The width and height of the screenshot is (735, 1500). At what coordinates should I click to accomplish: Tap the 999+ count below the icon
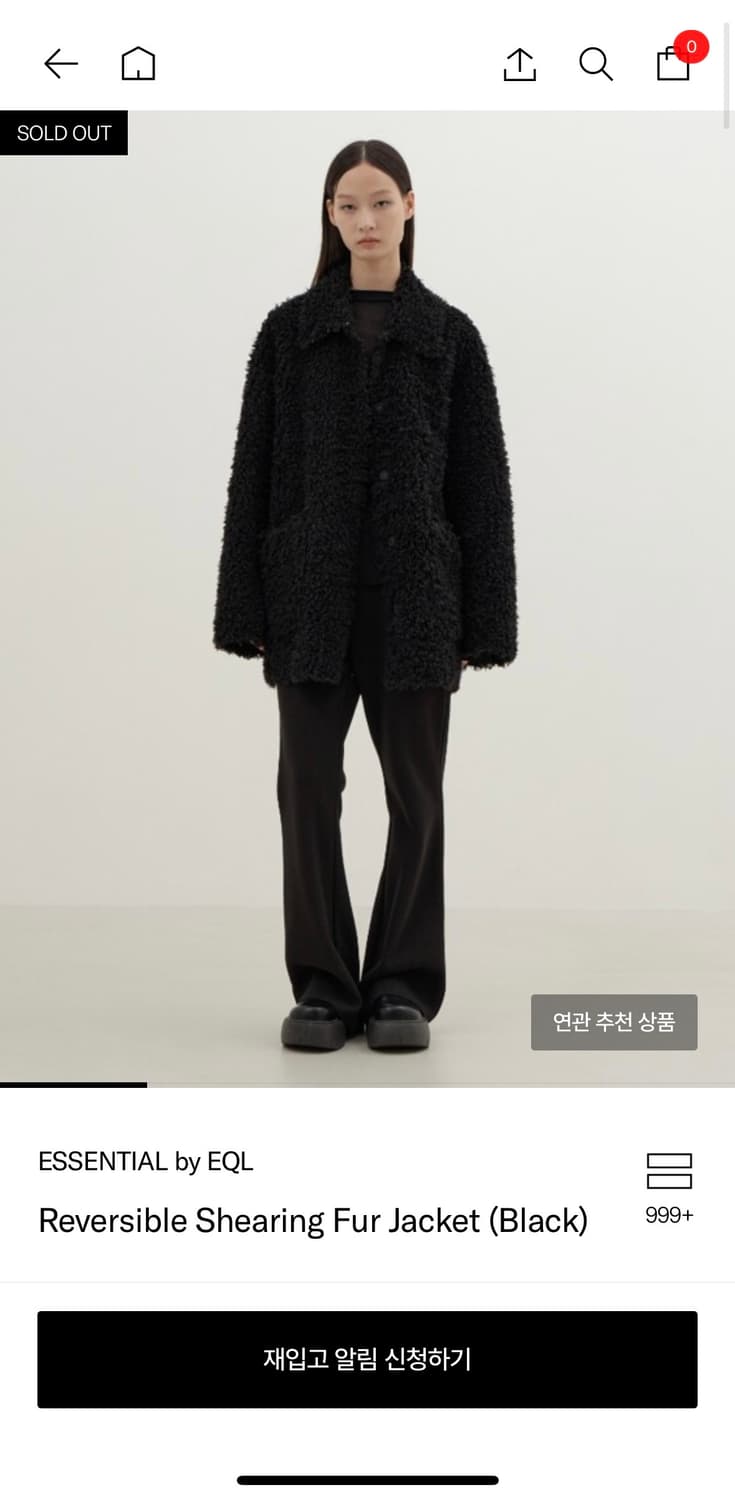coord(667,1215)
